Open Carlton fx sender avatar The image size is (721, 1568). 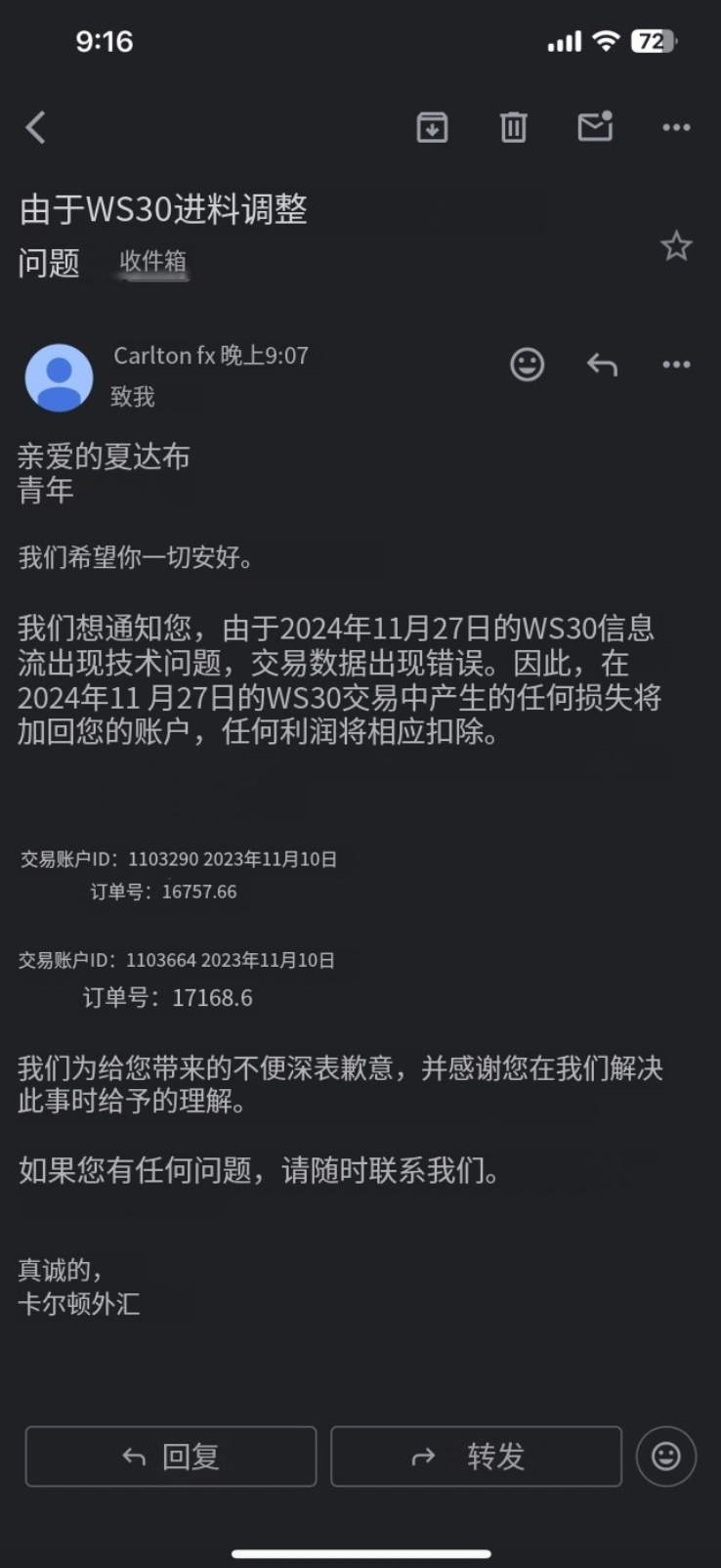(59, 376)
